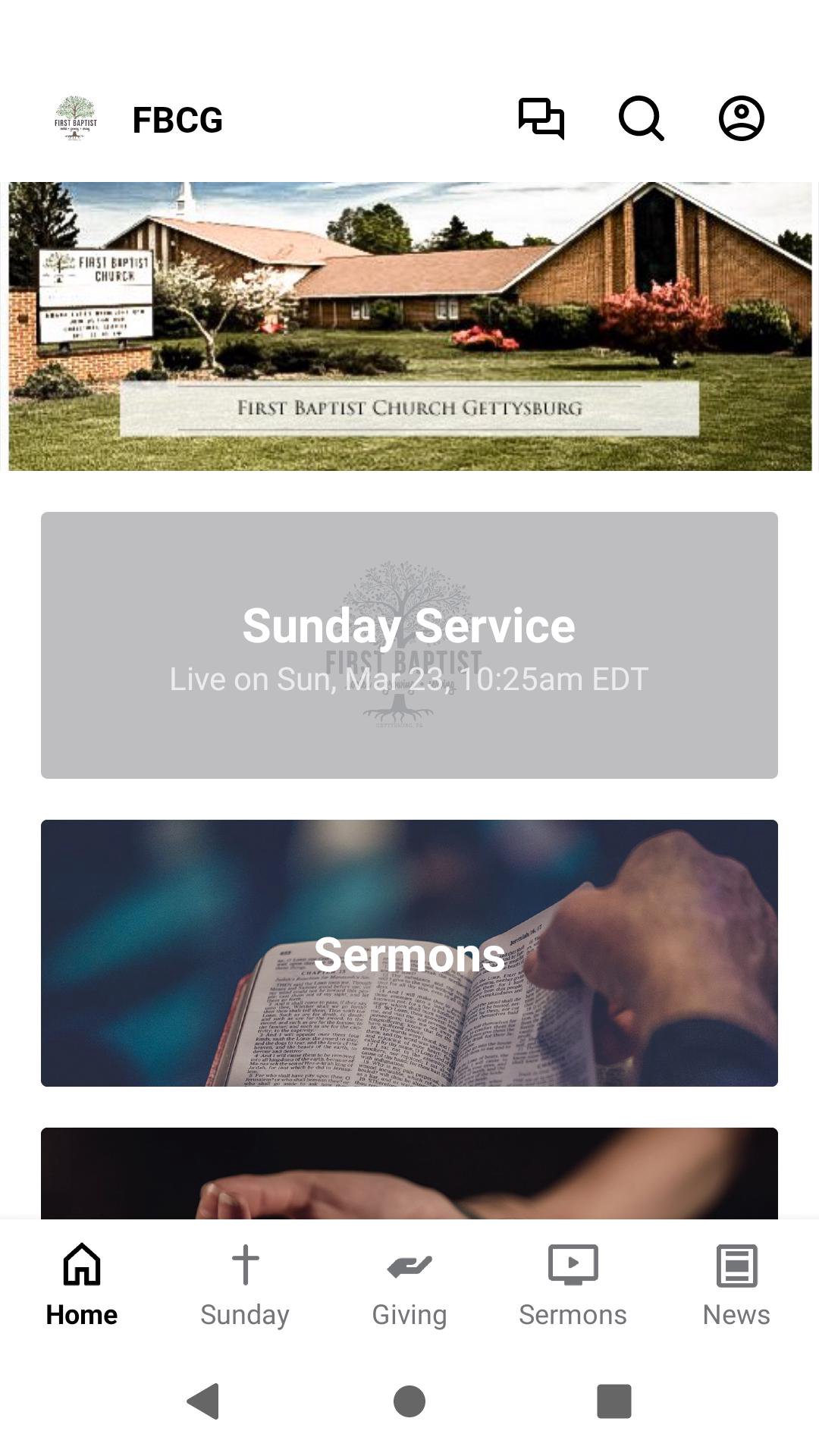
Task: Open the system recent apps view
Action: point(614,1401)
